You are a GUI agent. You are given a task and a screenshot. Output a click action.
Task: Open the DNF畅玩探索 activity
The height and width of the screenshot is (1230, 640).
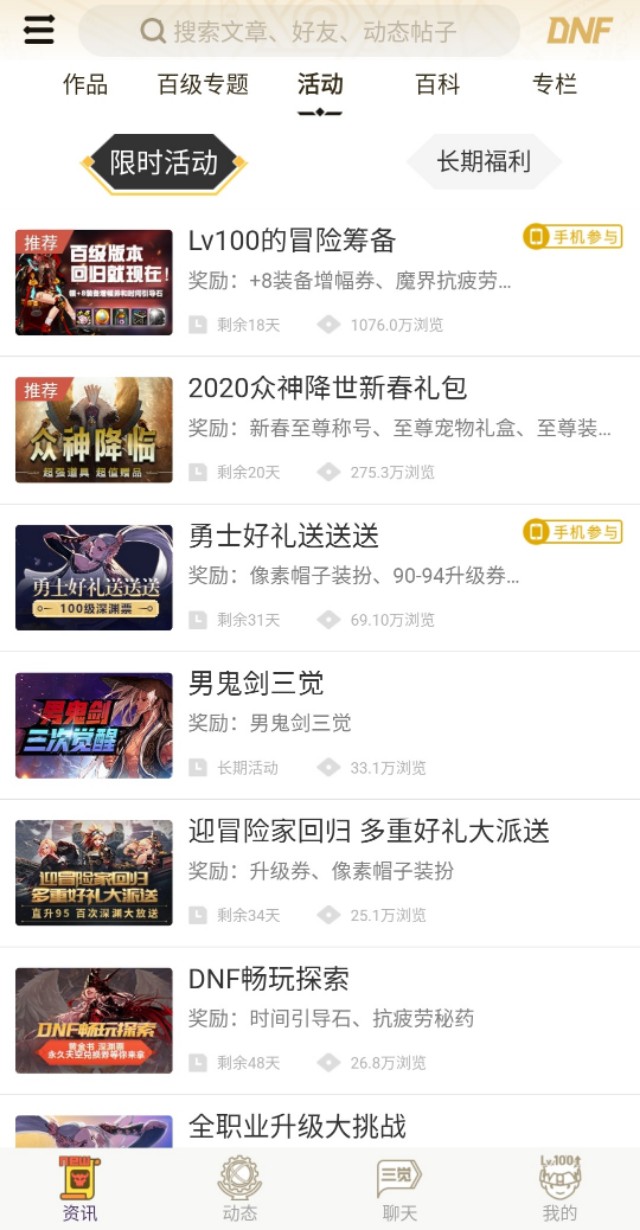(x=268, y=980)
